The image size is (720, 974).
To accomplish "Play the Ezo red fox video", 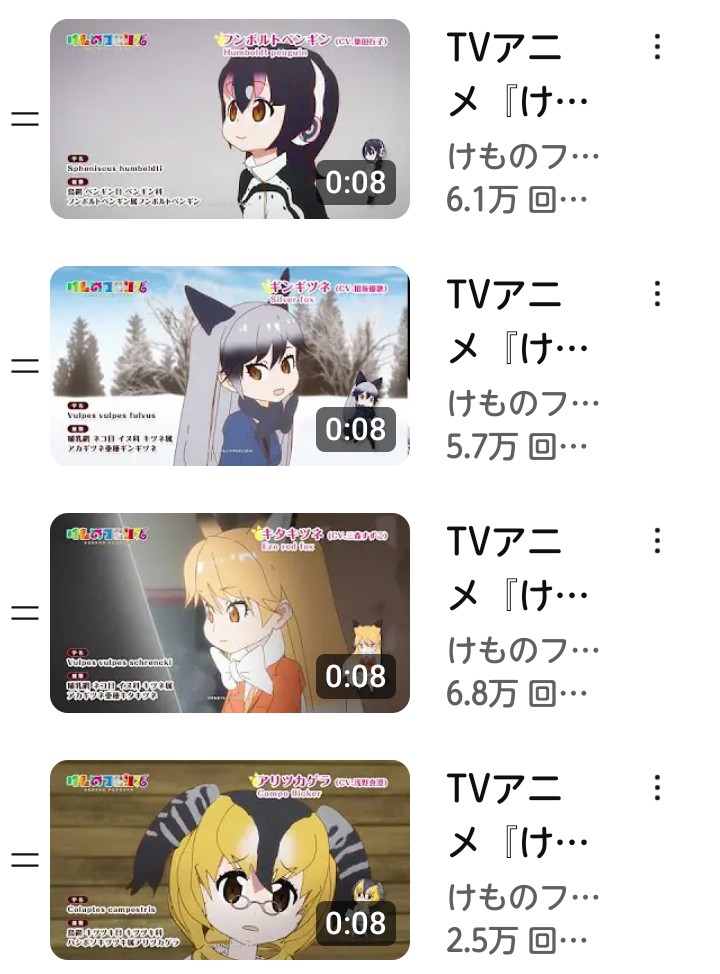I will pos(230,613).
